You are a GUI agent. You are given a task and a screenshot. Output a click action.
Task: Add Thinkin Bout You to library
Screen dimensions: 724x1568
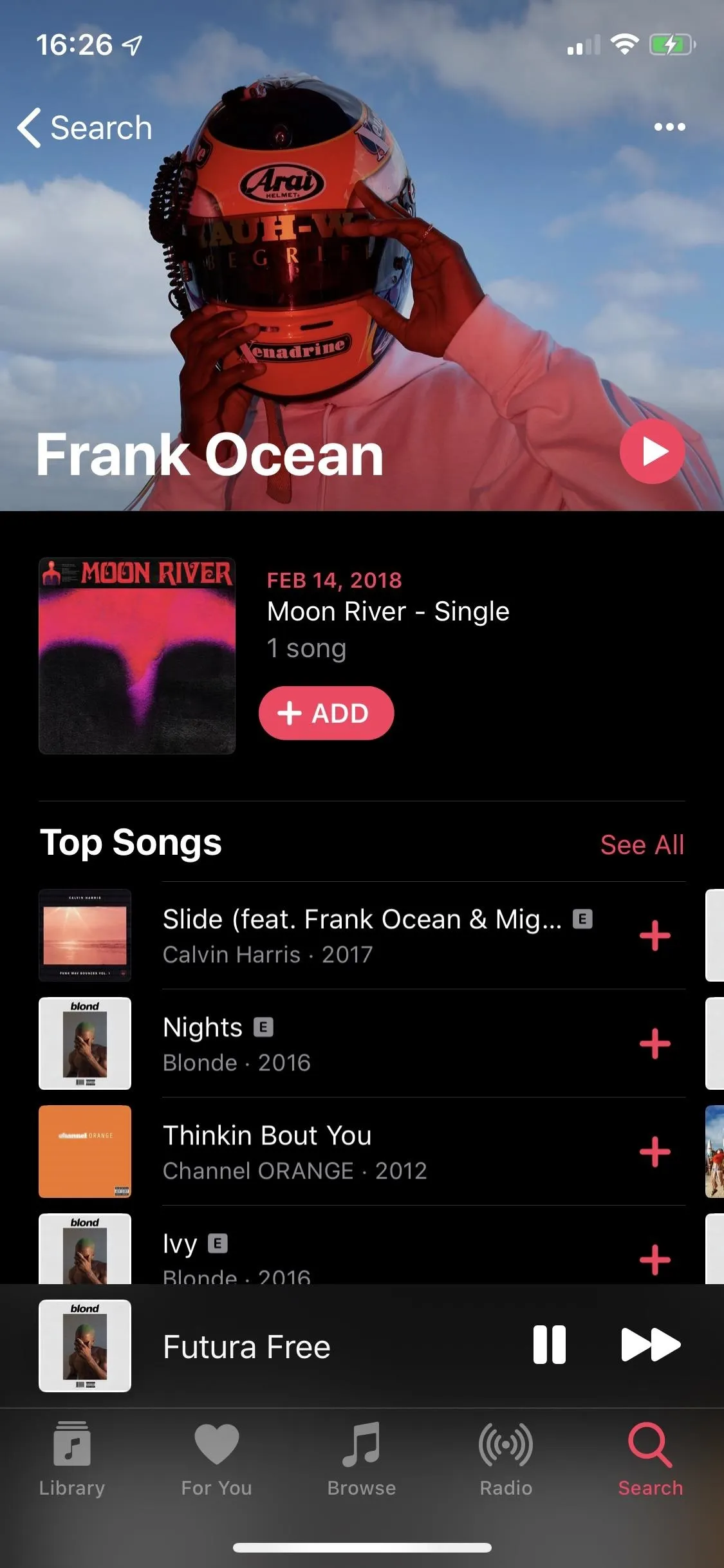pyautogui.click(x=654, y=1152)
